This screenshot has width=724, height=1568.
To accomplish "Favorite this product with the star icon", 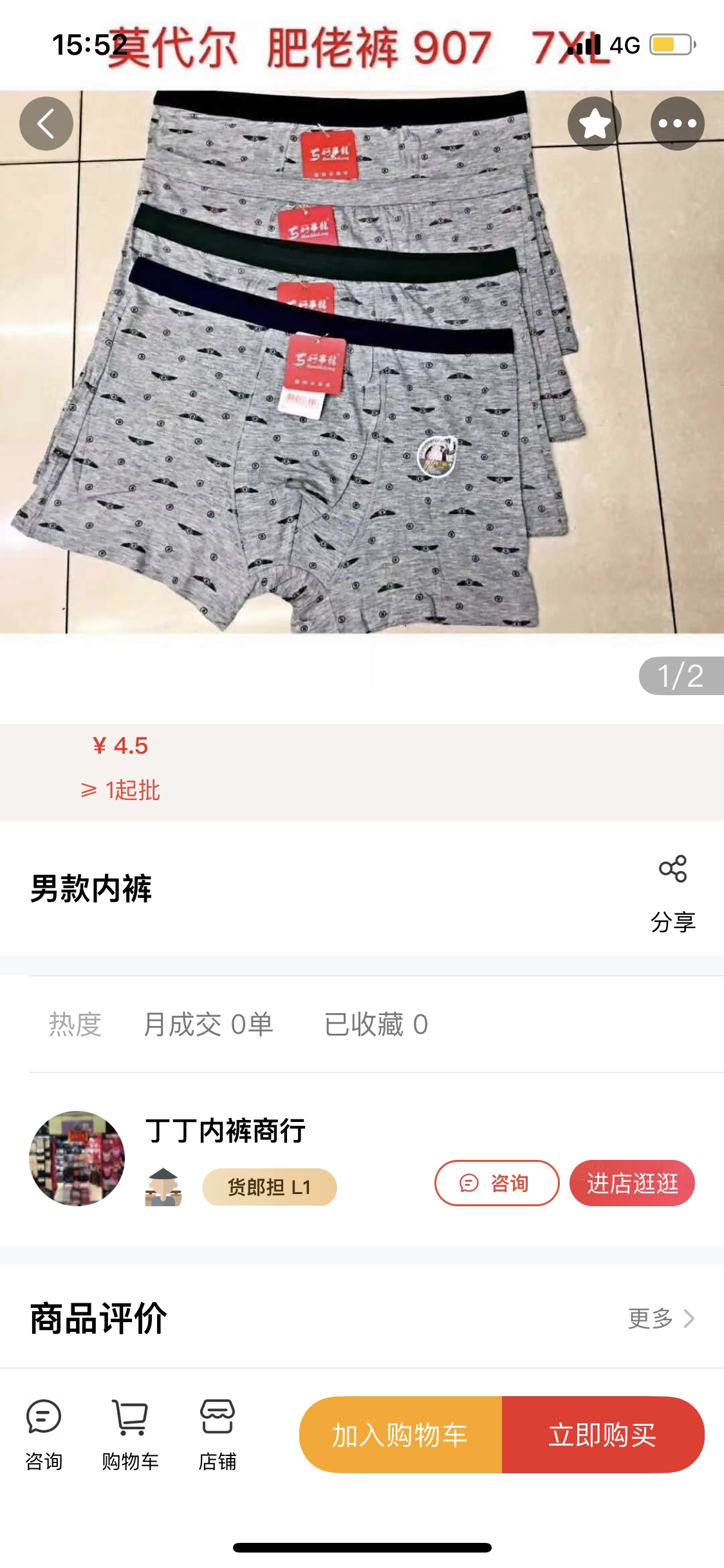I will click(x=594, y=124).
